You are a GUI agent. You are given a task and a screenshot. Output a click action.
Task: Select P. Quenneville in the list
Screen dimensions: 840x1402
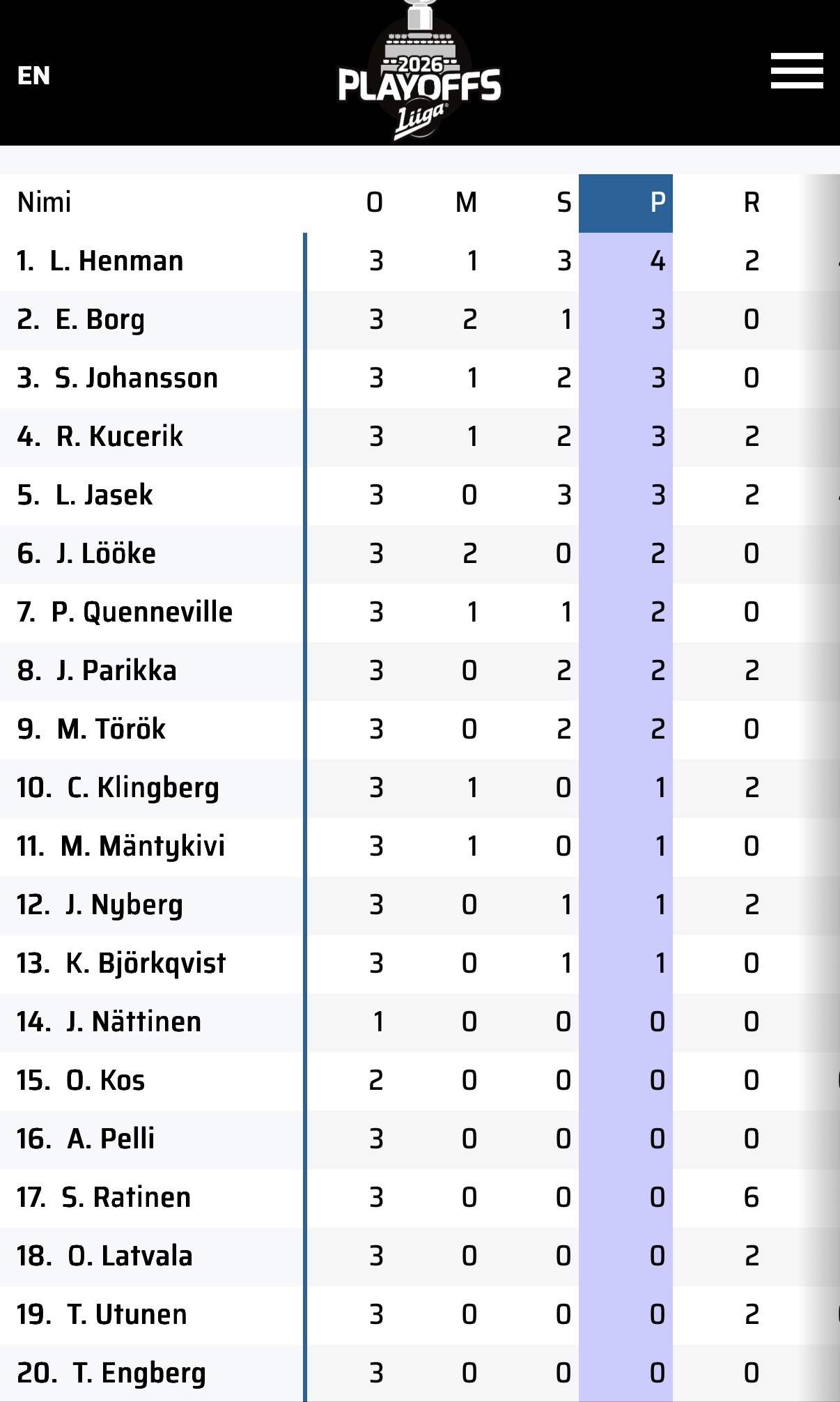click(141, 613)
